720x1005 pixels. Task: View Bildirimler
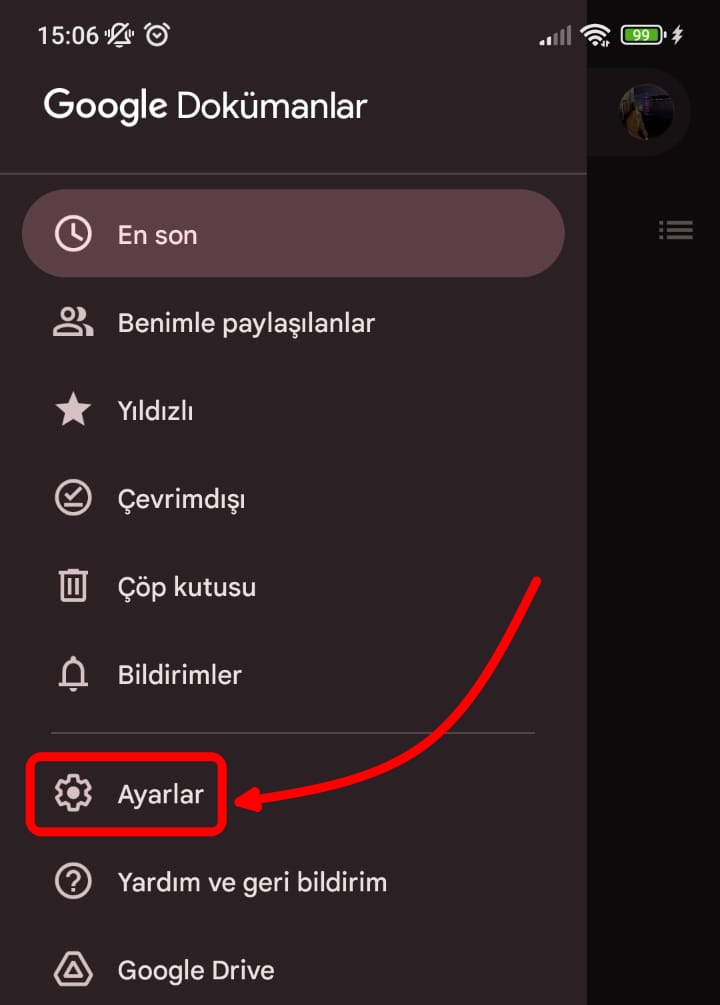click(179, 674)
